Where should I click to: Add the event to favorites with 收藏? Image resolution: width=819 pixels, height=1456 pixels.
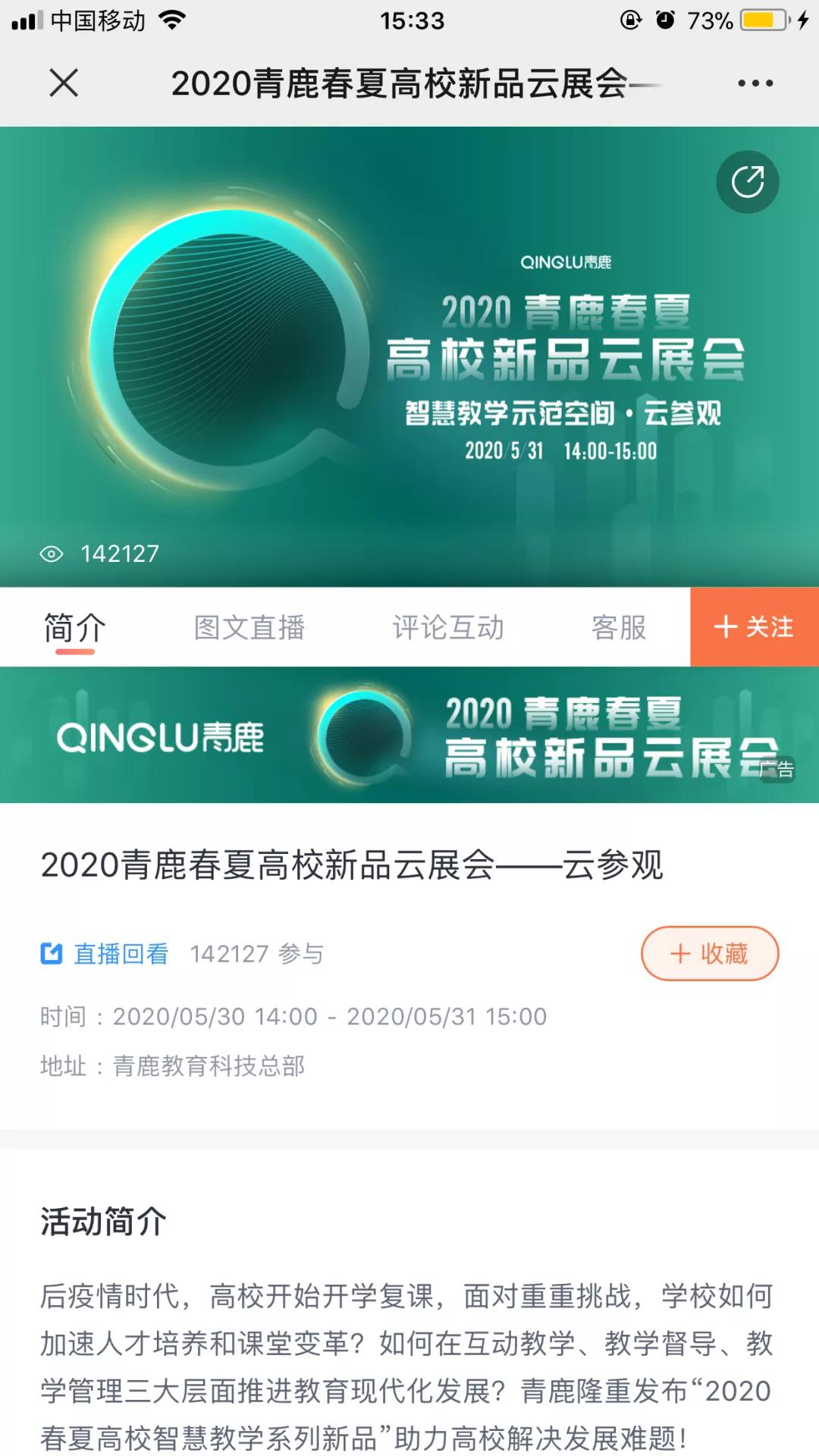click(709, 953)
